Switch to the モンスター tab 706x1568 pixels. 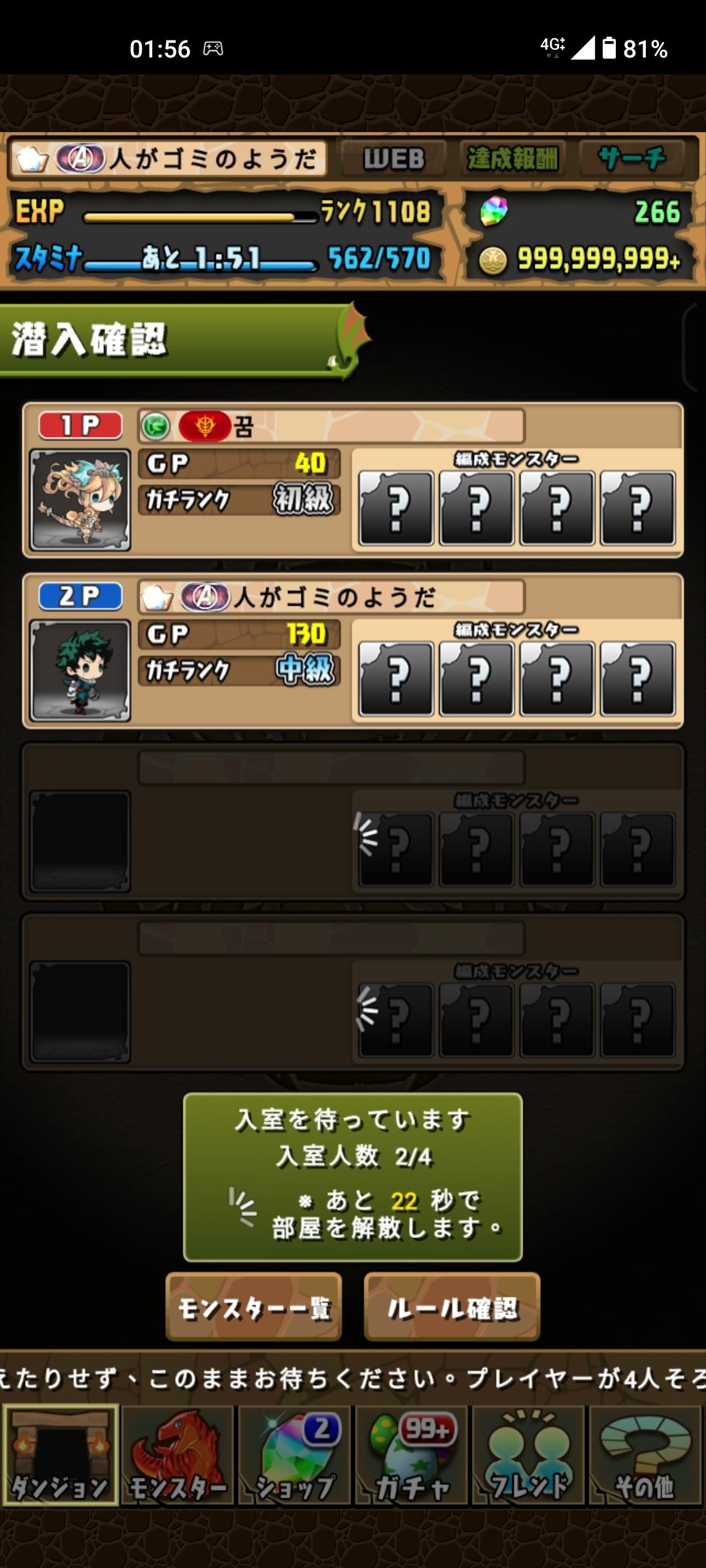(177, 1454)
